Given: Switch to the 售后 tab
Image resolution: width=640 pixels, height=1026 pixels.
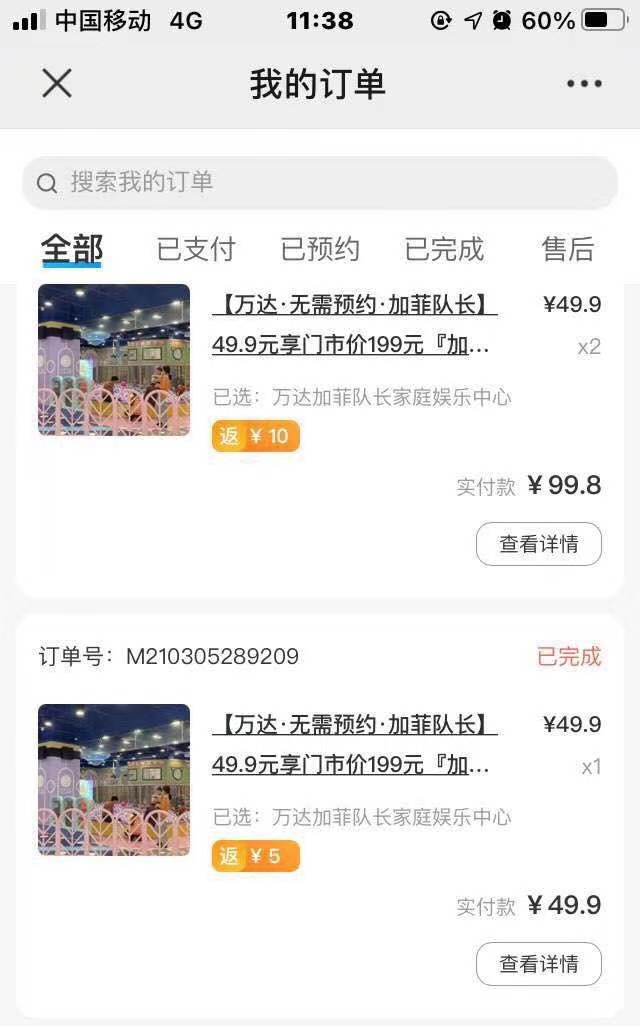Looking at the screenshot, I should 567,249.
